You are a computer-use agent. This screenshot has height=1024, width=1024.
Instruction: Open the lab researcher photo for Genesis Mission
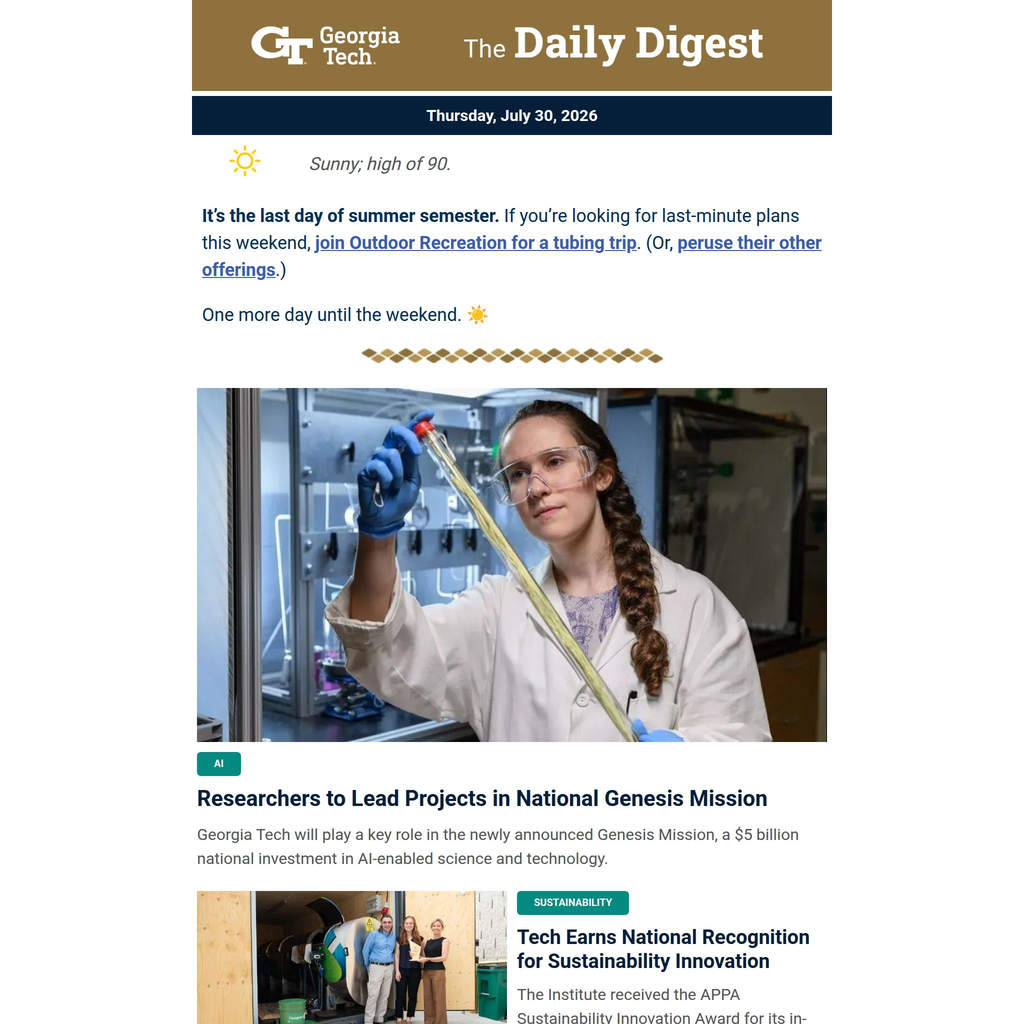click(x=511, y=565)
